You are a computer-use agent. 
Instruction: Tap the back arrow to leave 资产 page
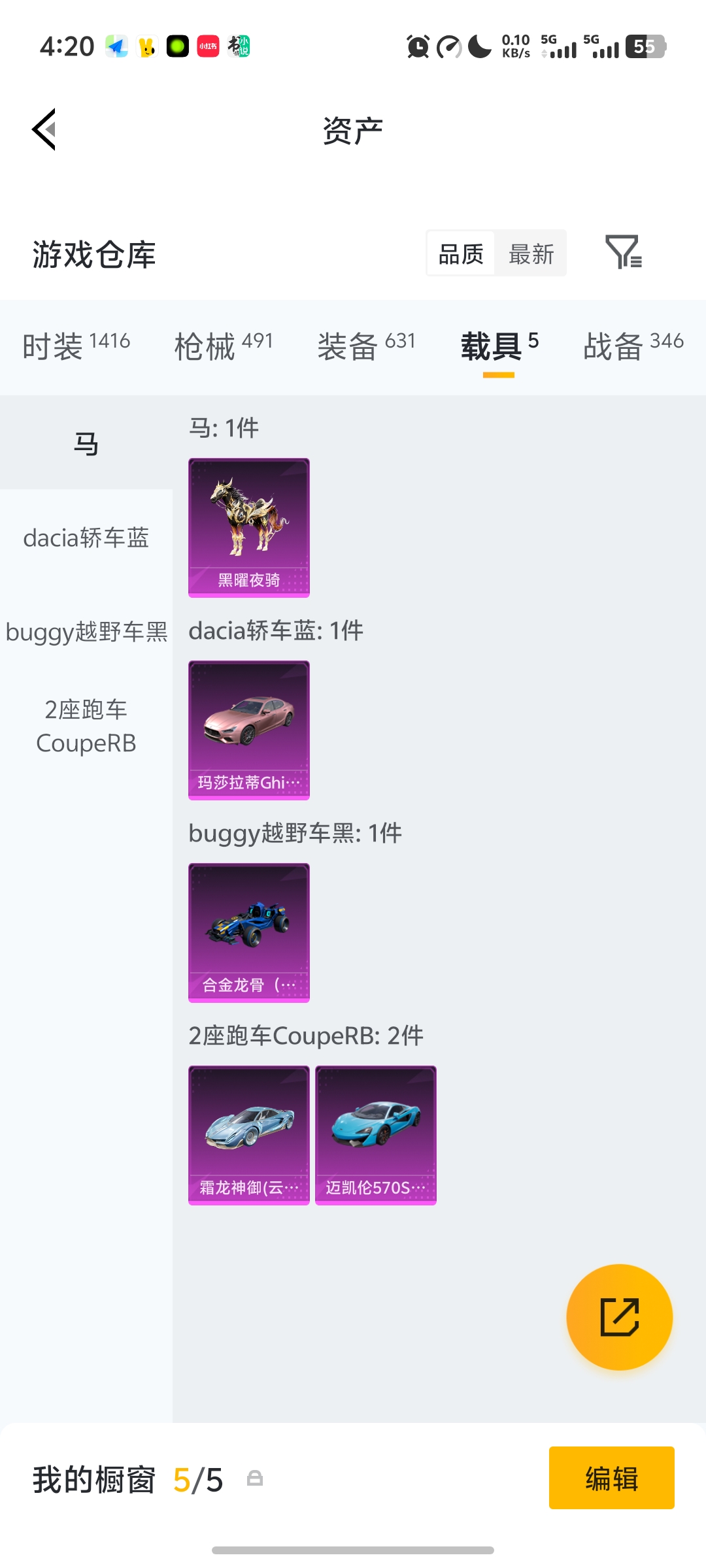point(43,129)
